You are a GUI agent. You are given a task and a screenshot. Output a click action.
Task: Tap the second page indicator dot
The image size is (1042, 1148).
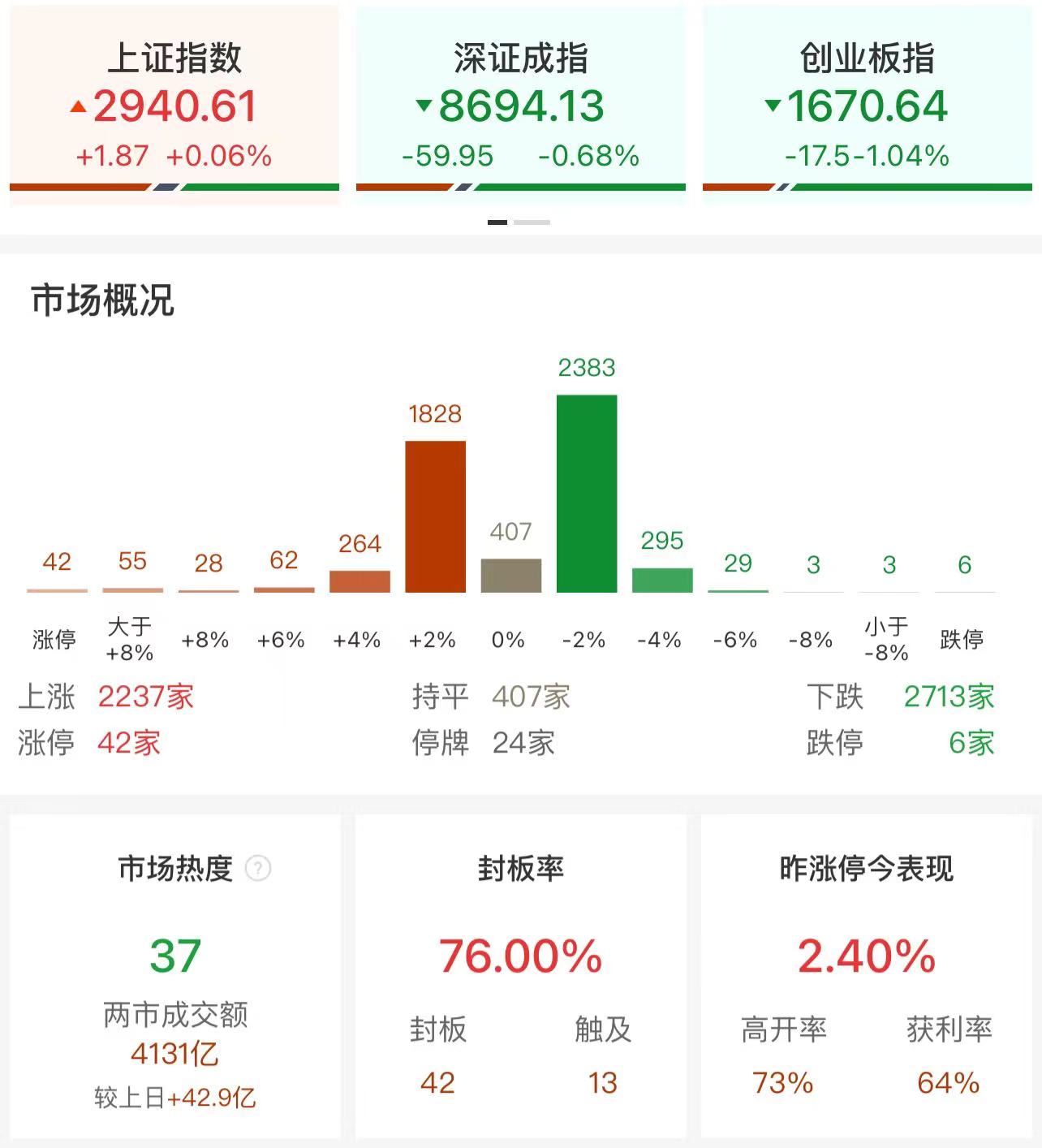tap(532, 222)
